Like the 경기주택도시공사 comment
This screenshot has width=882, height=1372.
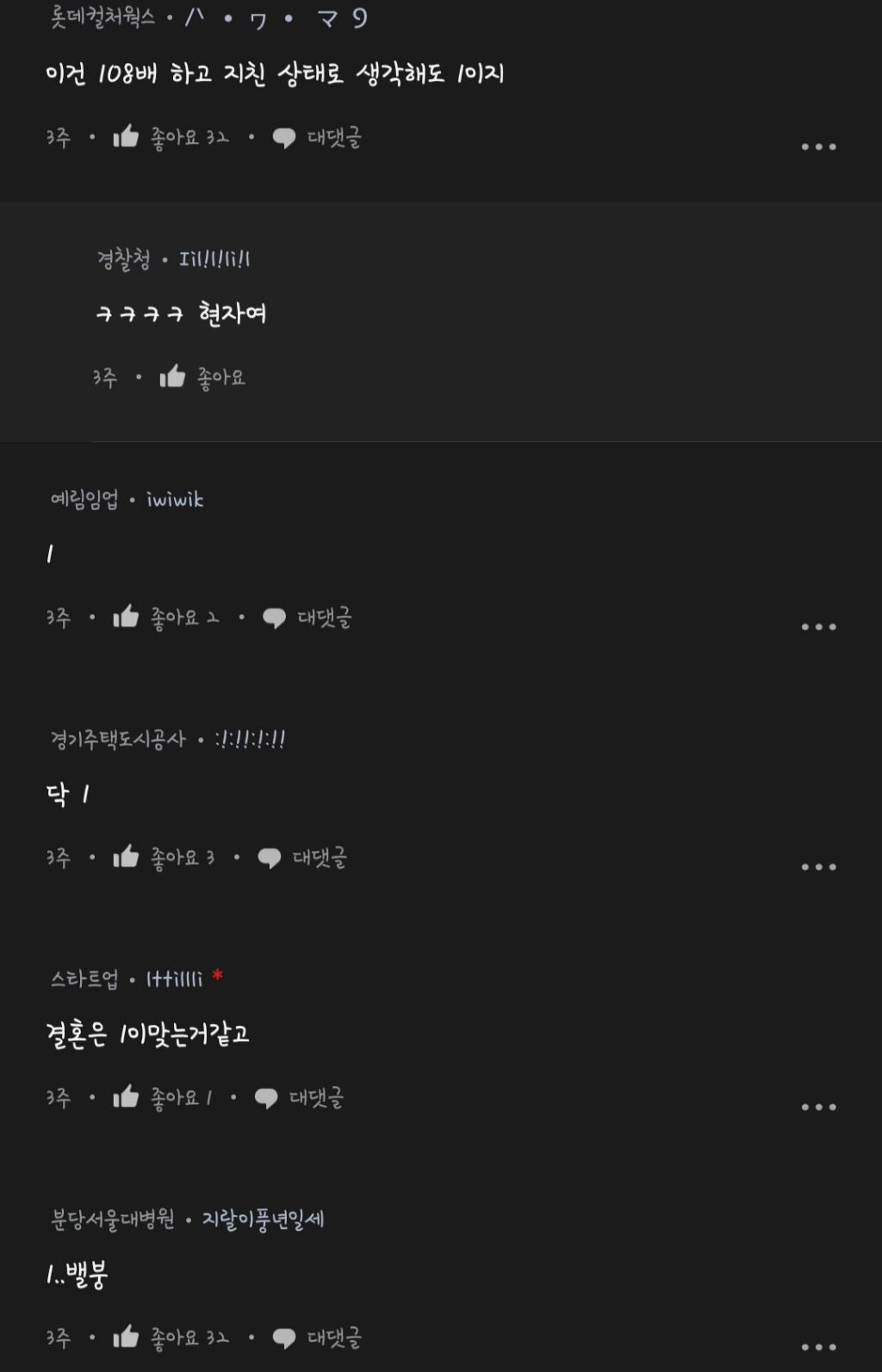(127, 857)
